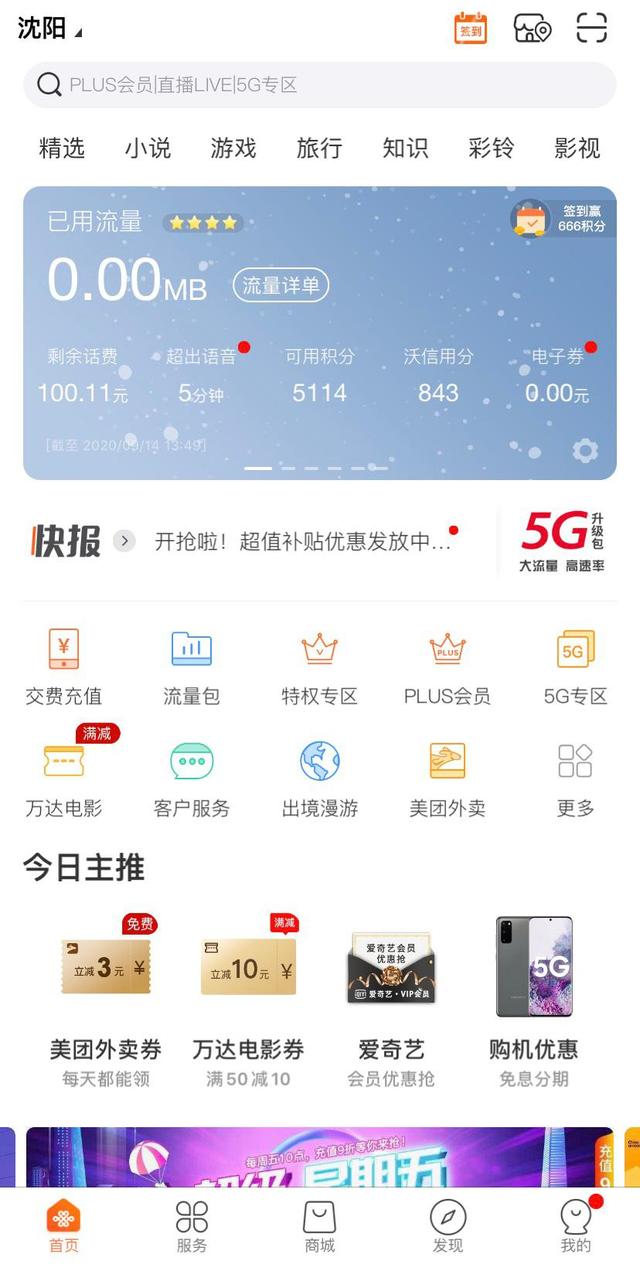The height and width of the screenshot is (1281, 640).
Task: Open the 5G升级包 banner
Action: point(562,541)
